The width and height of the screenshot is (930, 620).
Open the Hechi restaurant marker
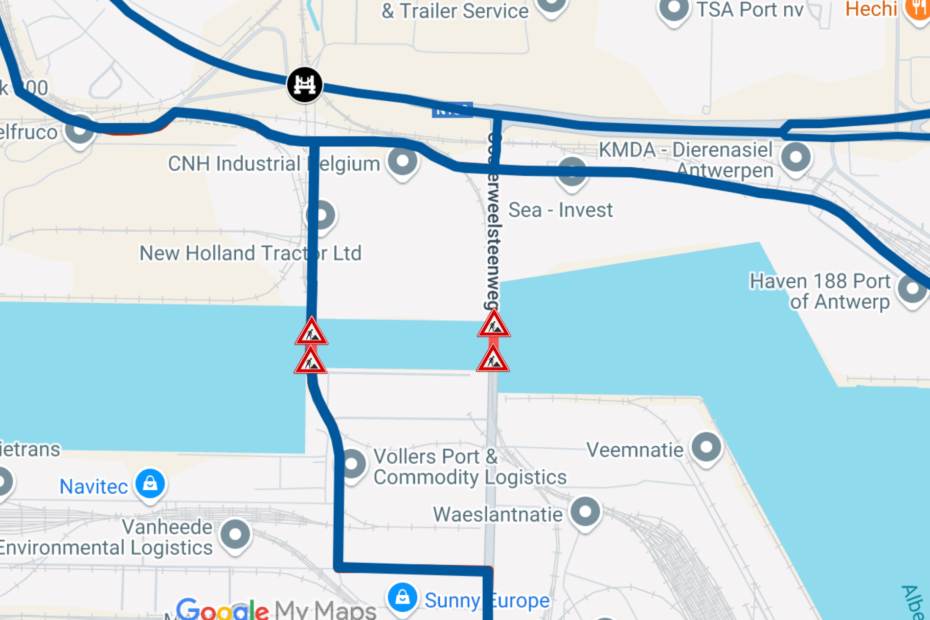pyautogui.click(x=916, y=8)
